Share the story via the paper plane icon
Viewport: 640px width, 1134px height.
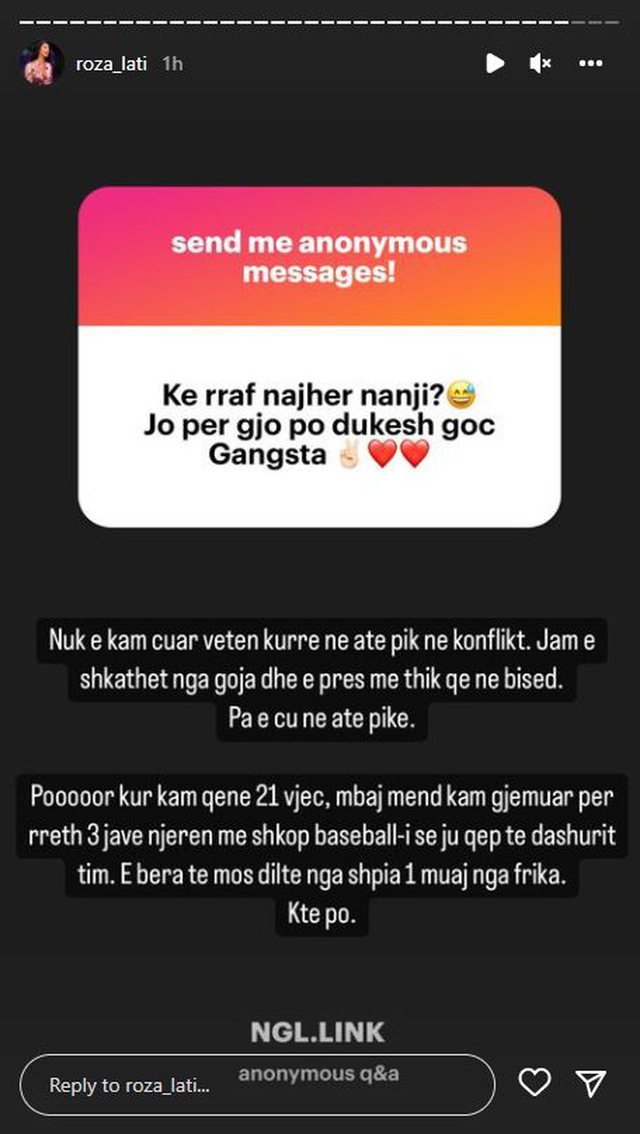click(590, 1083)
